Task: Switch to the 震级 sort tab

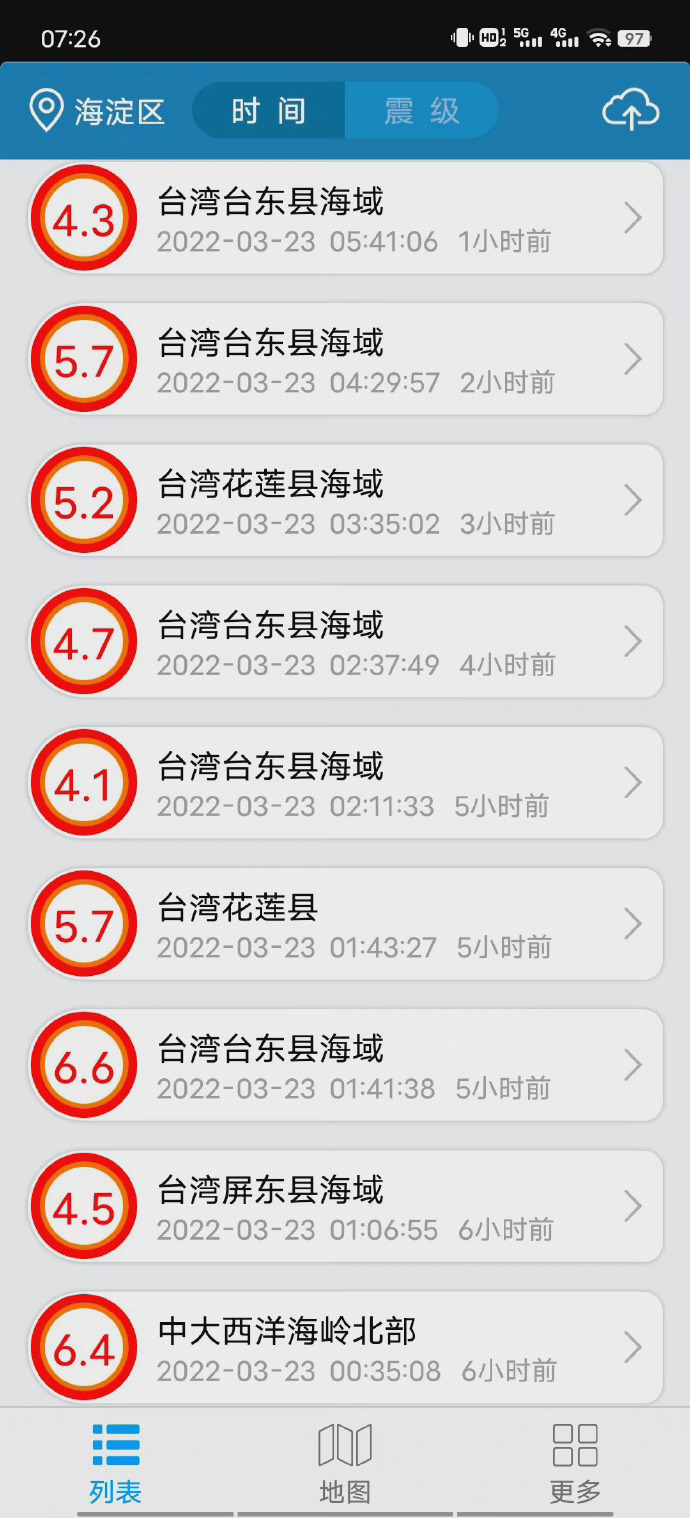Action: (421, 111)
